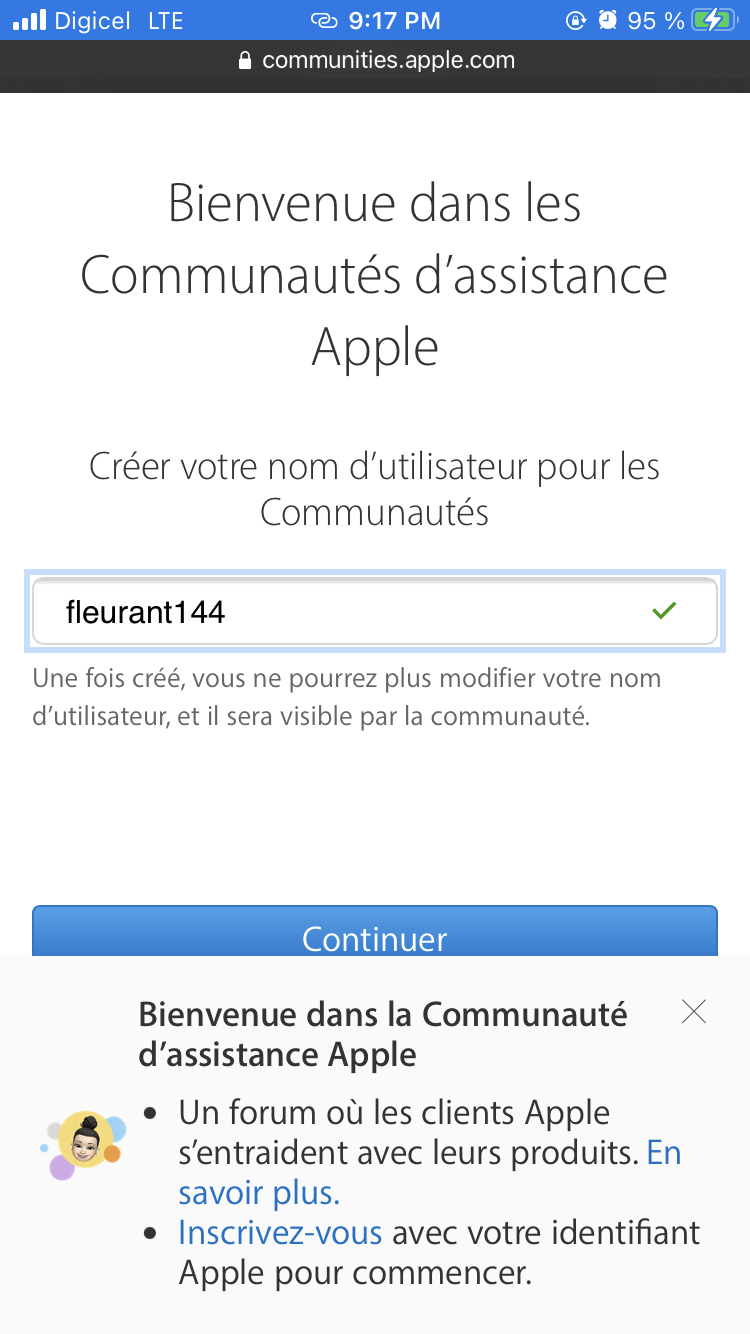Follow the Inscrivez-vous link

click(280, 1232)
